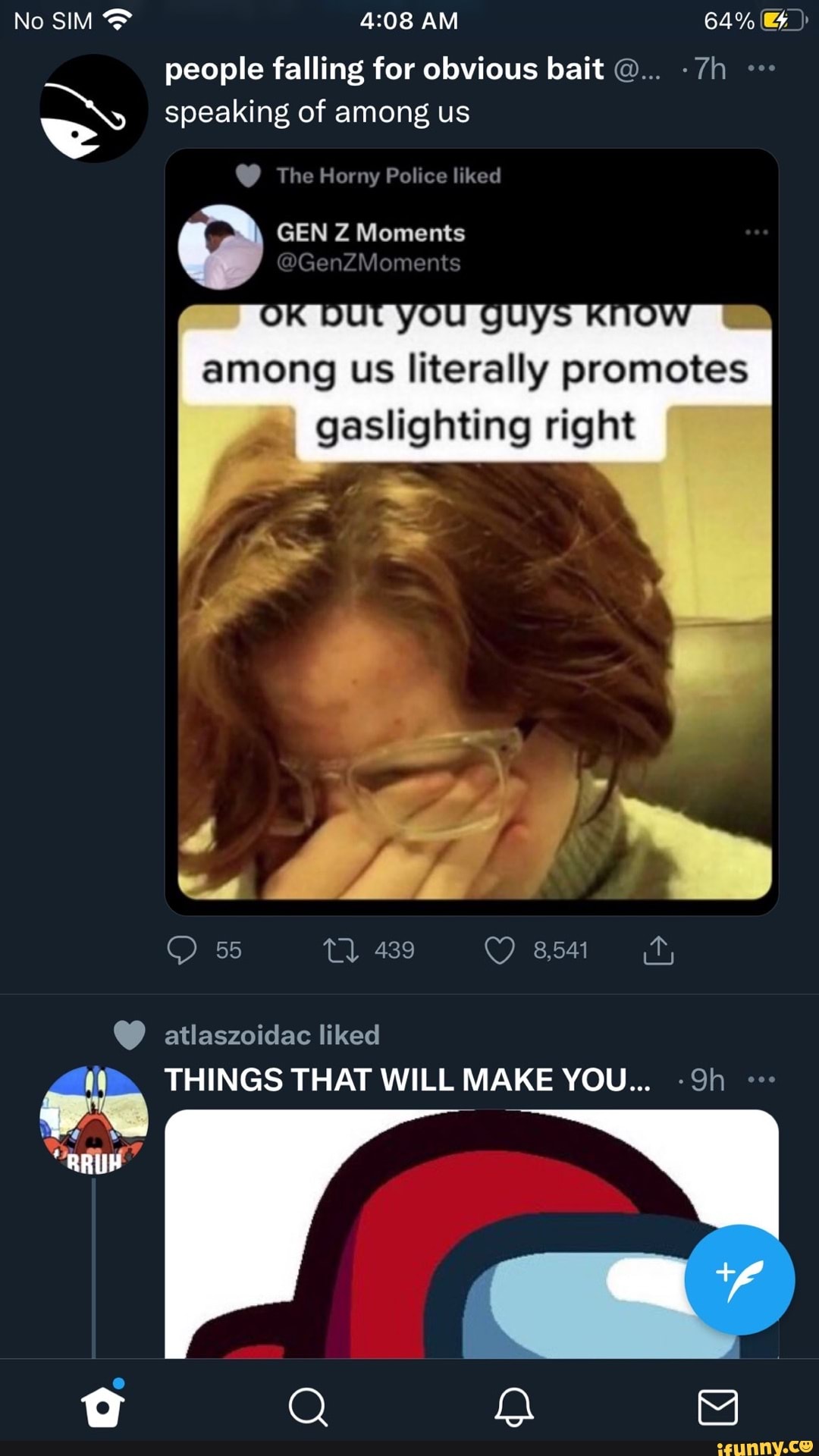The height and width of the screenshot is (1456, 819).
Task: Open the GEN Z Moments tweet image
Action: pyautogui.click(x=475, y=603)
